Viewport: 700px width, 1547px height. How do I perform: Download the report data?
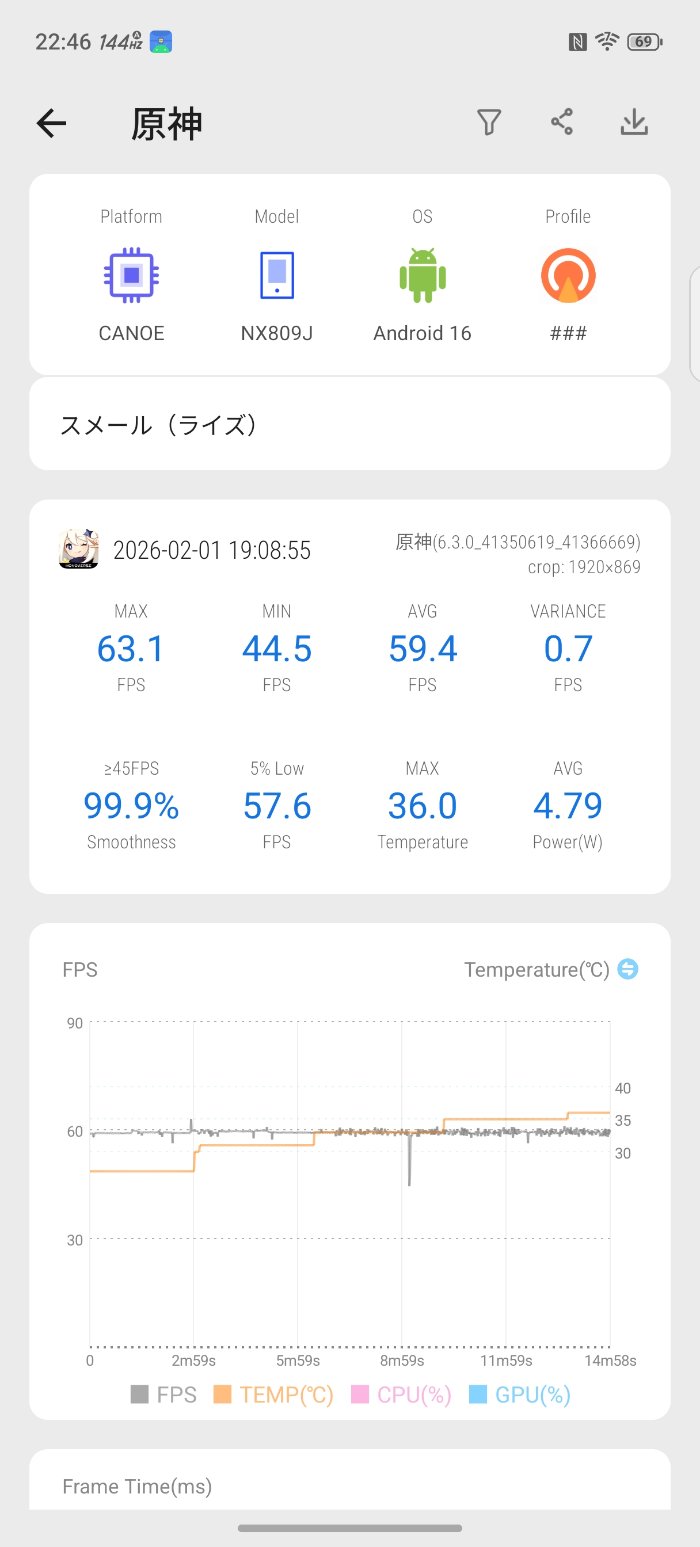point(635,123)
